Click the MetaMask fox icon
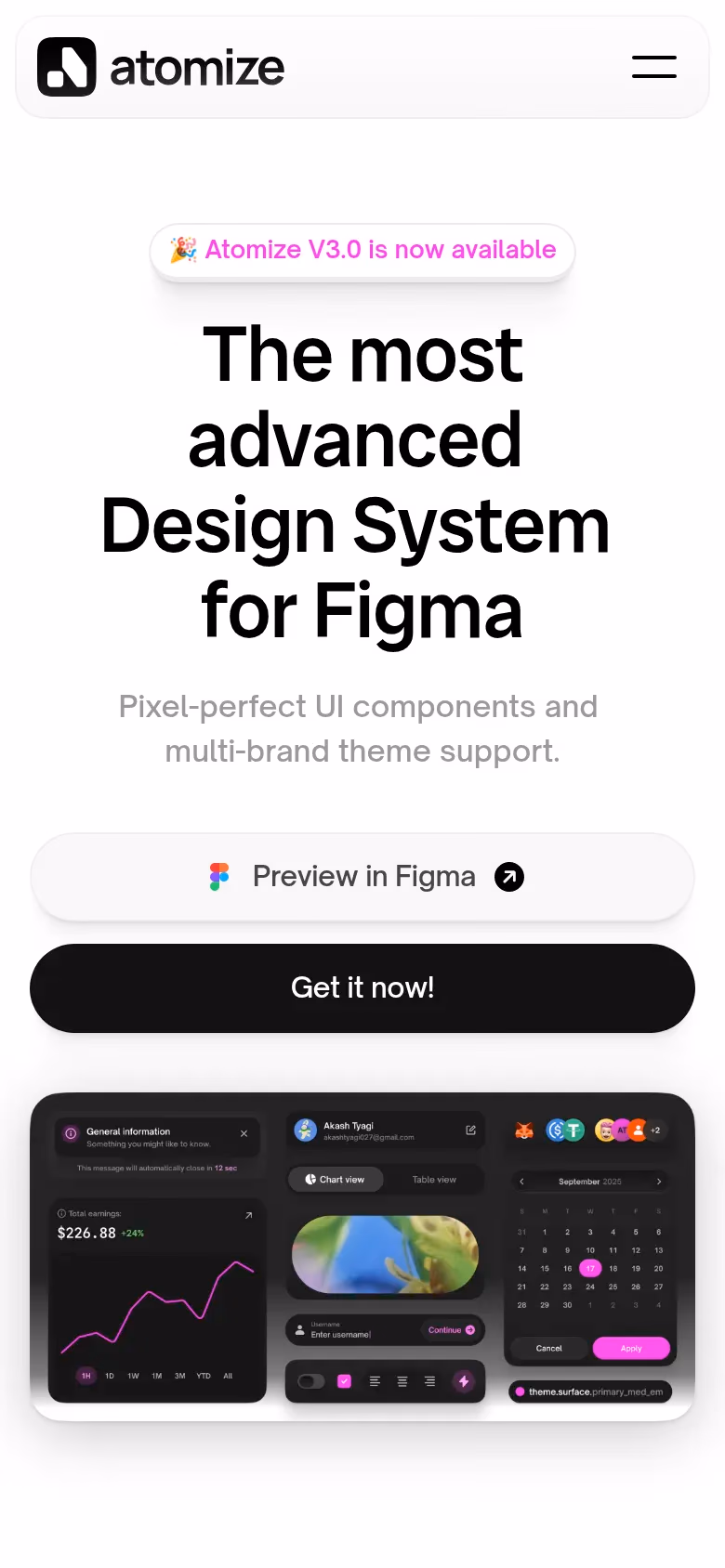The width and height of the screenshot is (725, 1568). (525, 1130)
